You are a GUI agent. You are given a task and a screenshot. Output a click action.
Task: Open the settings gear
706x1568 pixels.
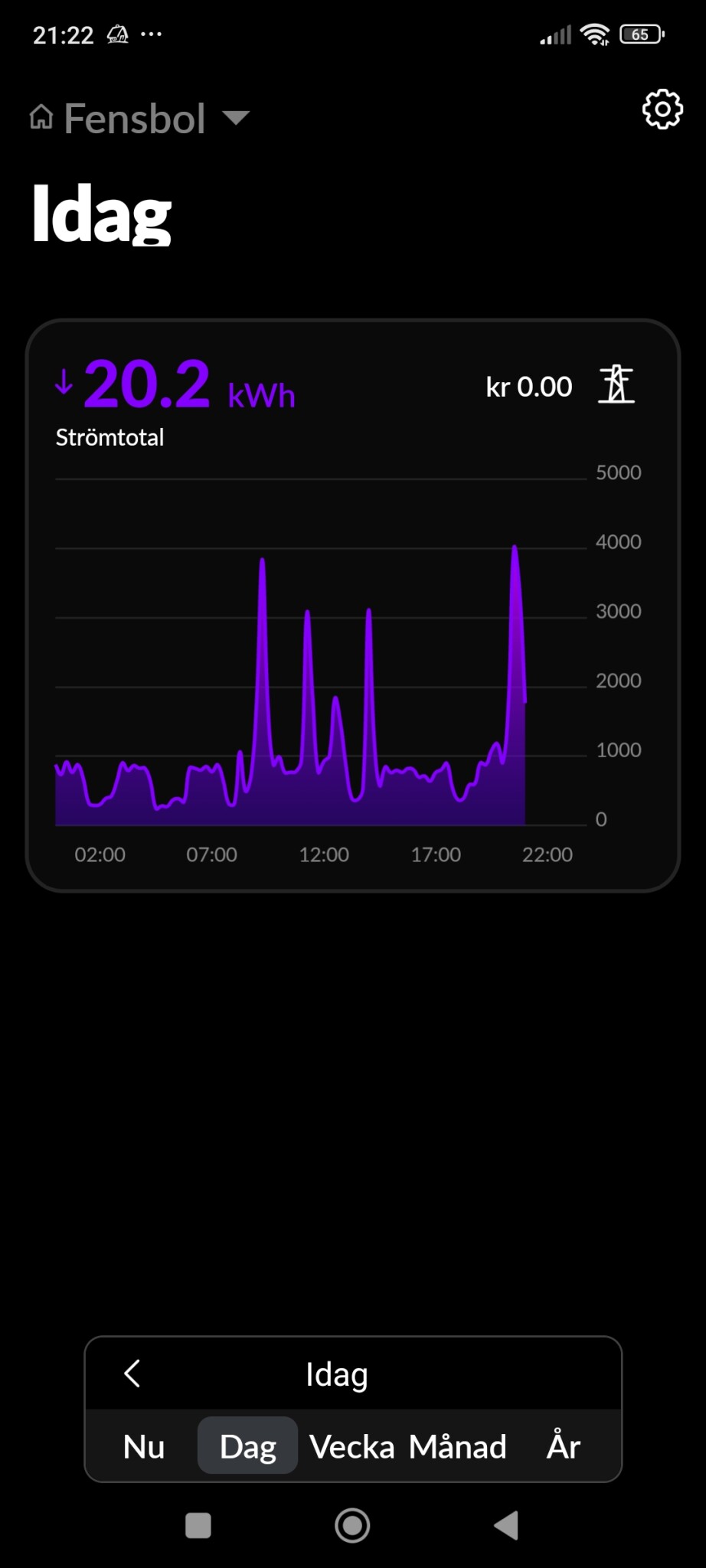(x=662, y=109)
